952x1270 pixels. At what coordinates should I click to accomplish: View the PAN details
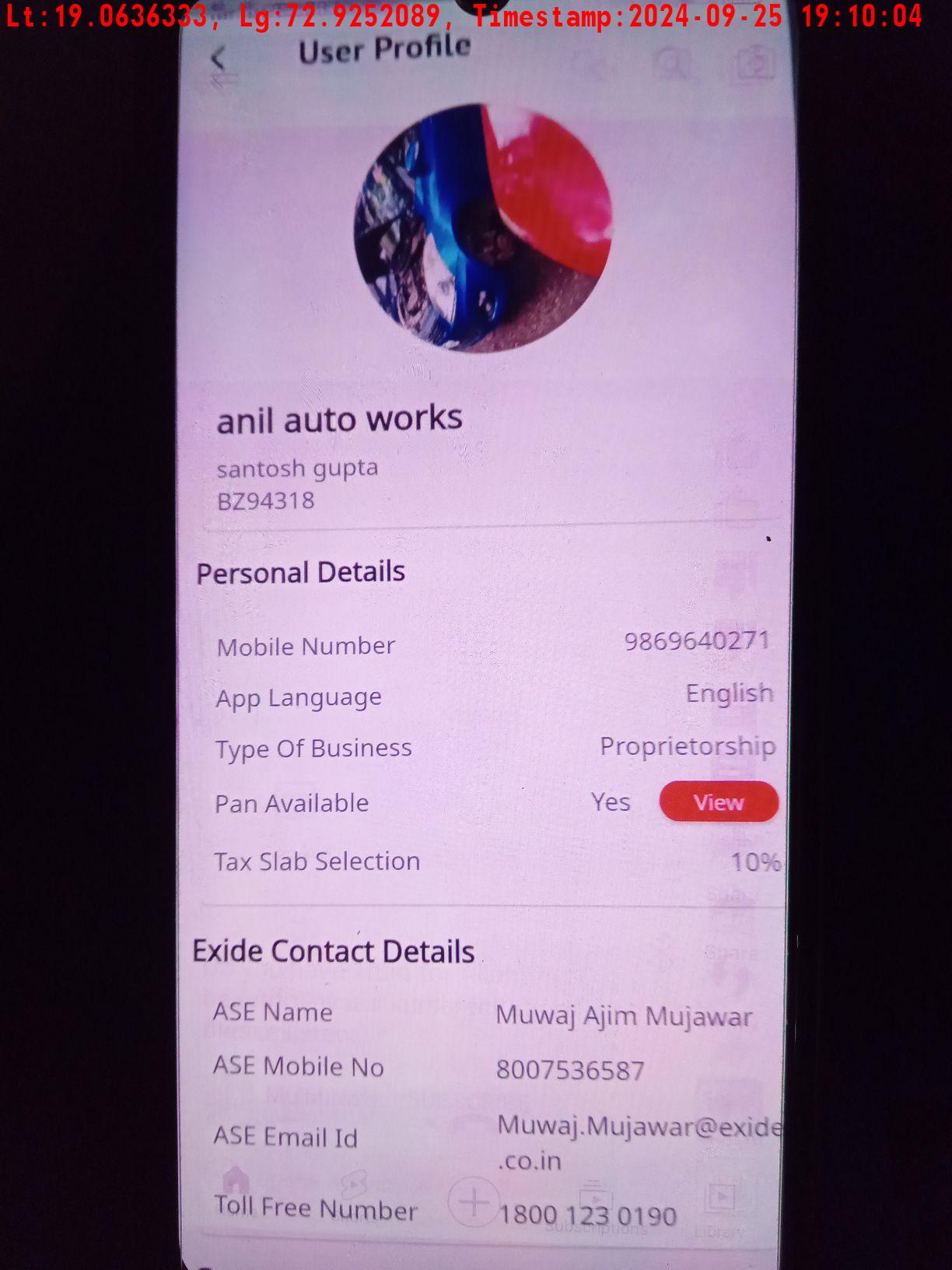pyautogui.click(x=718, y=802)
